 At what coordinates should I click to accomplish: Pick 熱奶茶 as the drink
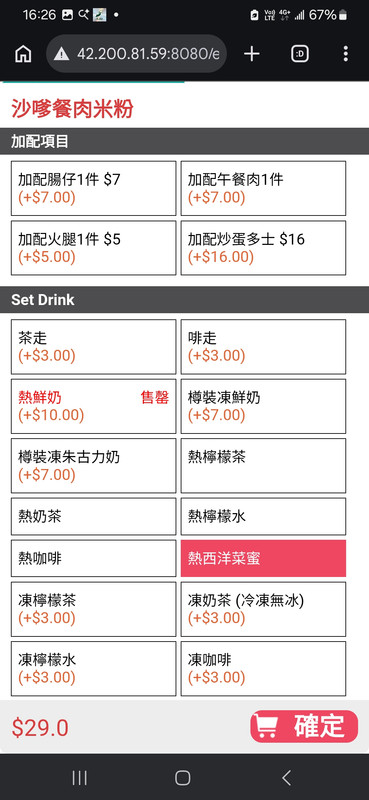click(93, 516)
